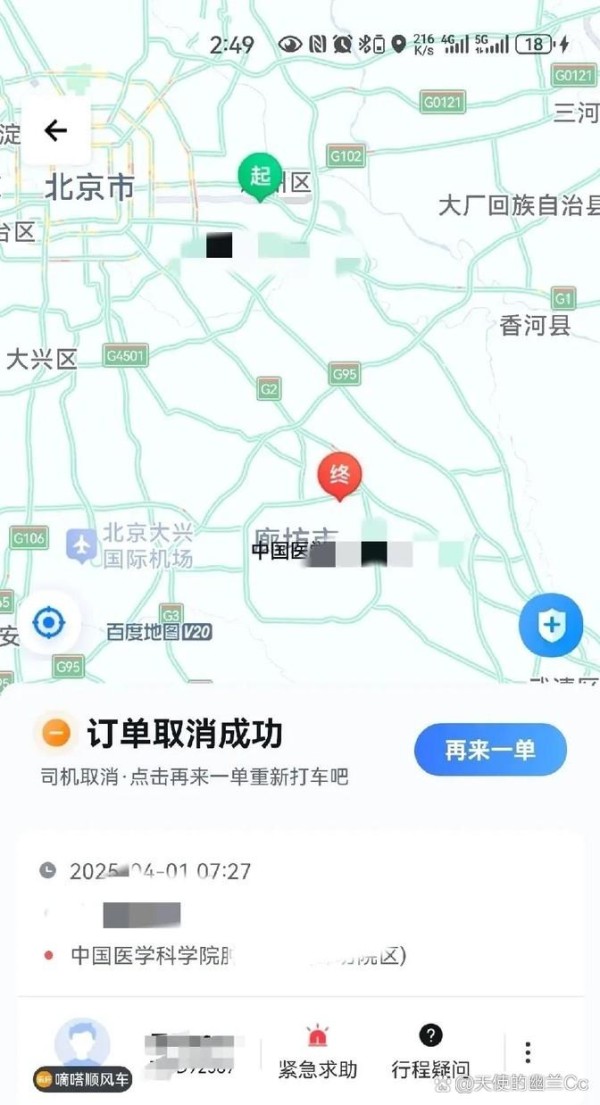The height and width of the screenshot is (1105, 600).
Task: Open 行程疑问 trip questions
Action: 430,1054
